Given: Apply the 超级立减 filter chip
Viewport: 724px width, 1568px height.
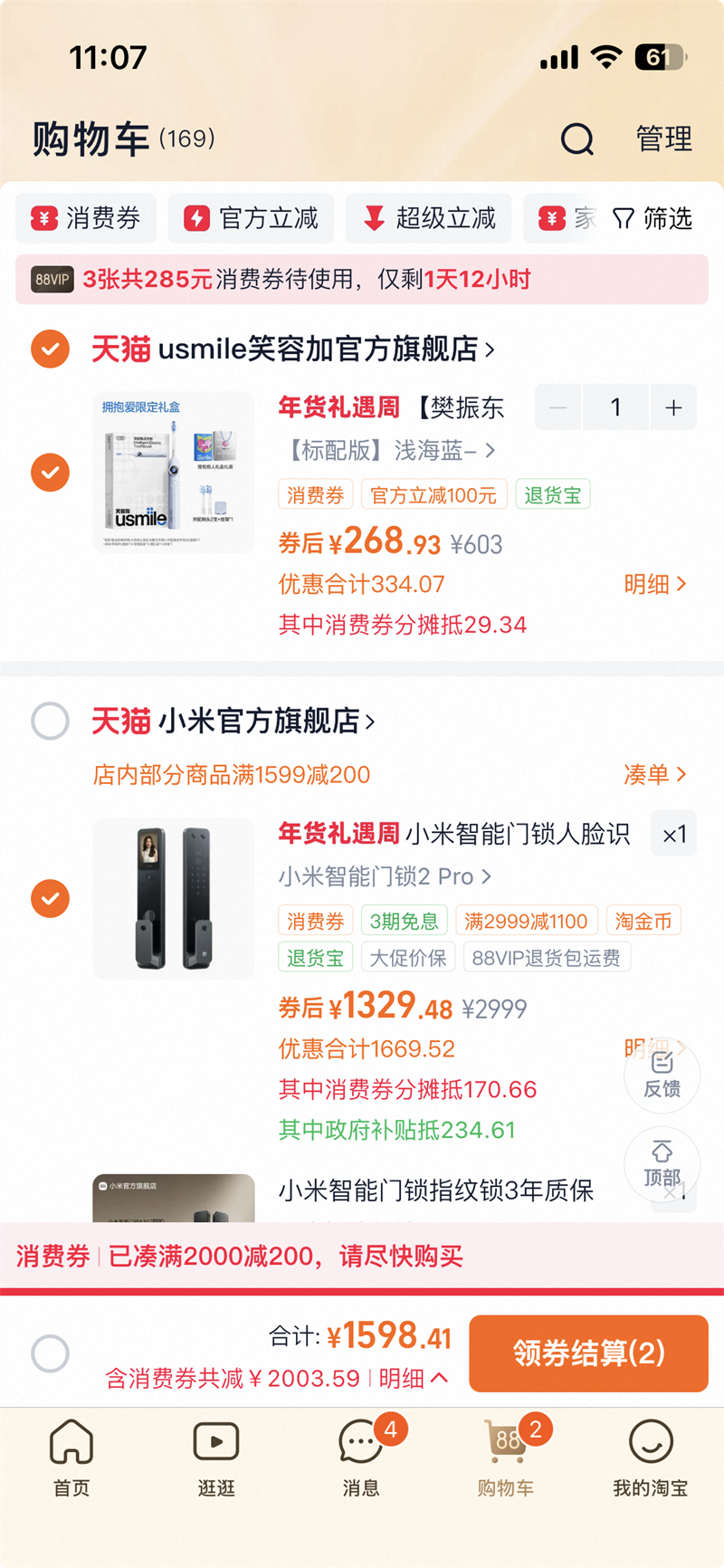Looking at the screenshot, I should click(429, 218).
